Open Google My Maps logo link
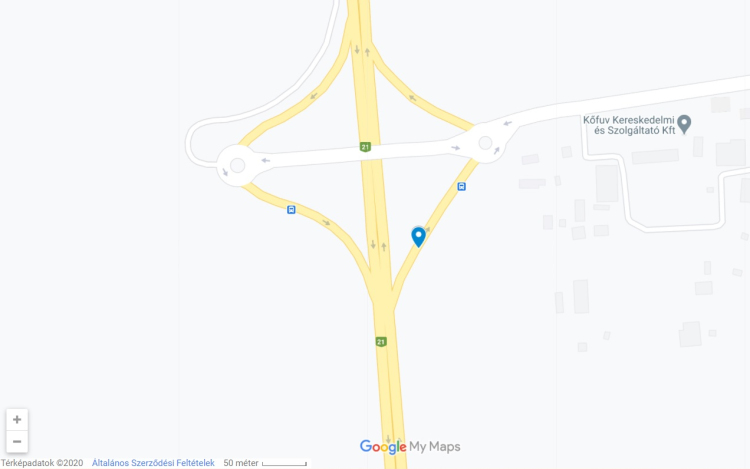 (410, 447)
